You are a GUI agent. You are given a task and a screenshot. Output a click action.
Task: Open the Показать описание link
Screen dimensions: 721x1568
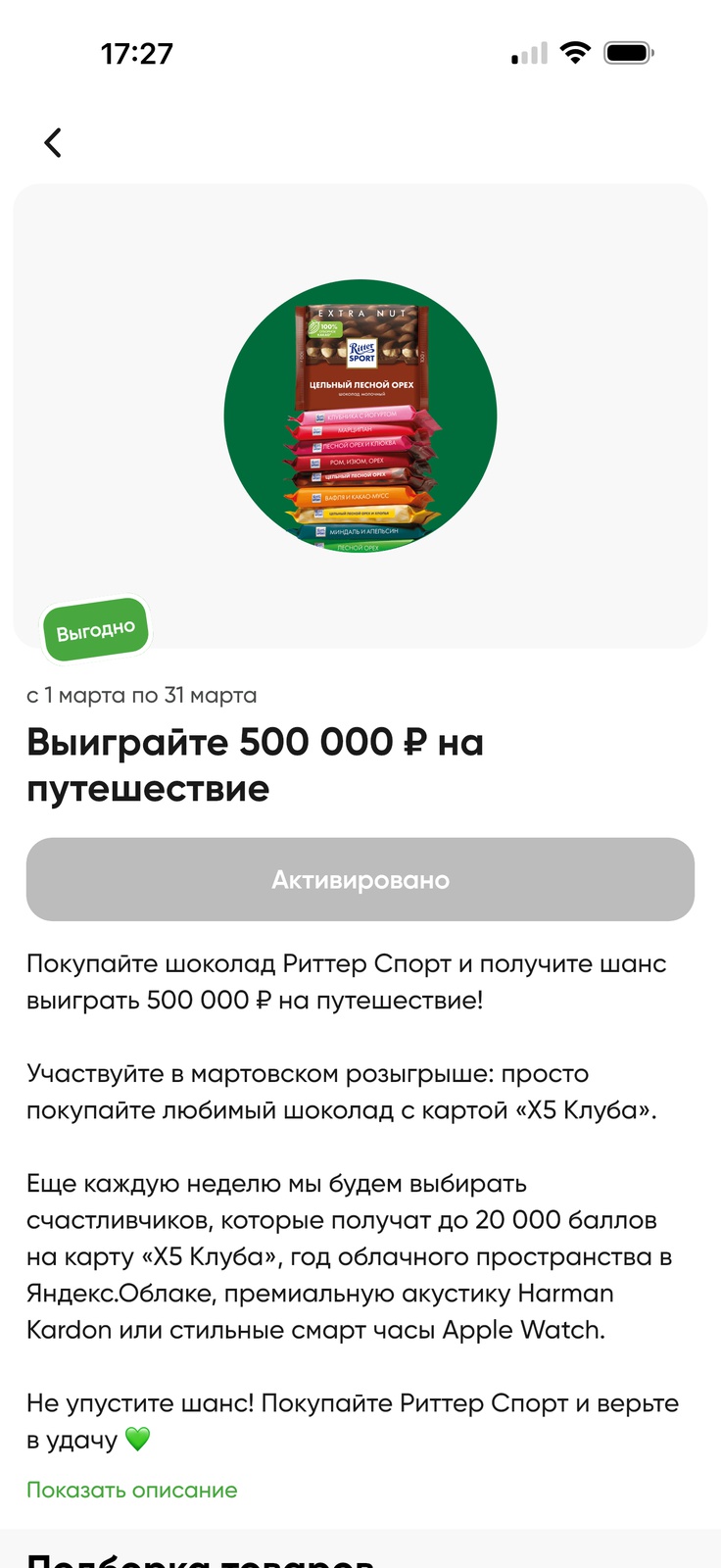[x=132, y=1490]
